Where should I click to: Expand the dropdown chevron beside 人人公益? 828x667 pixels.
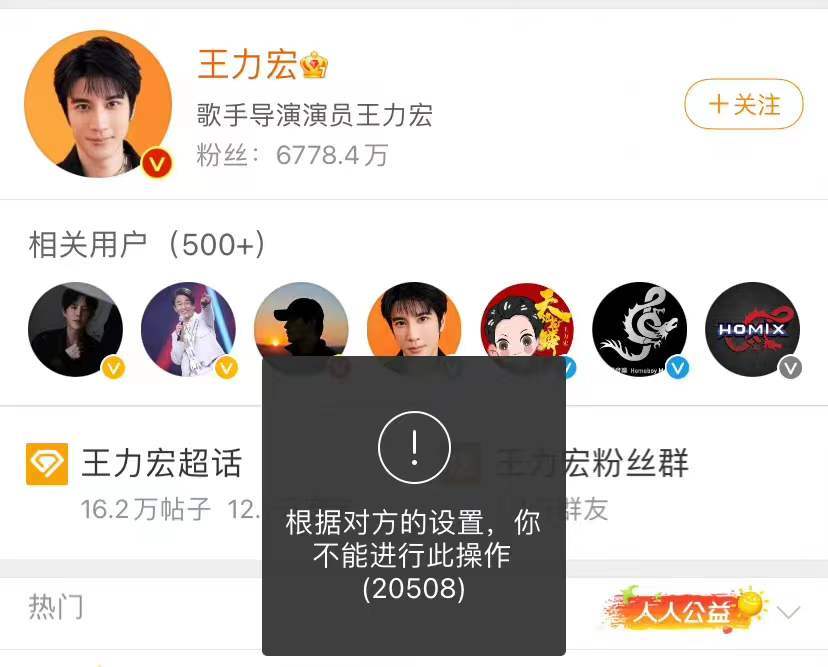pos(789,611)
